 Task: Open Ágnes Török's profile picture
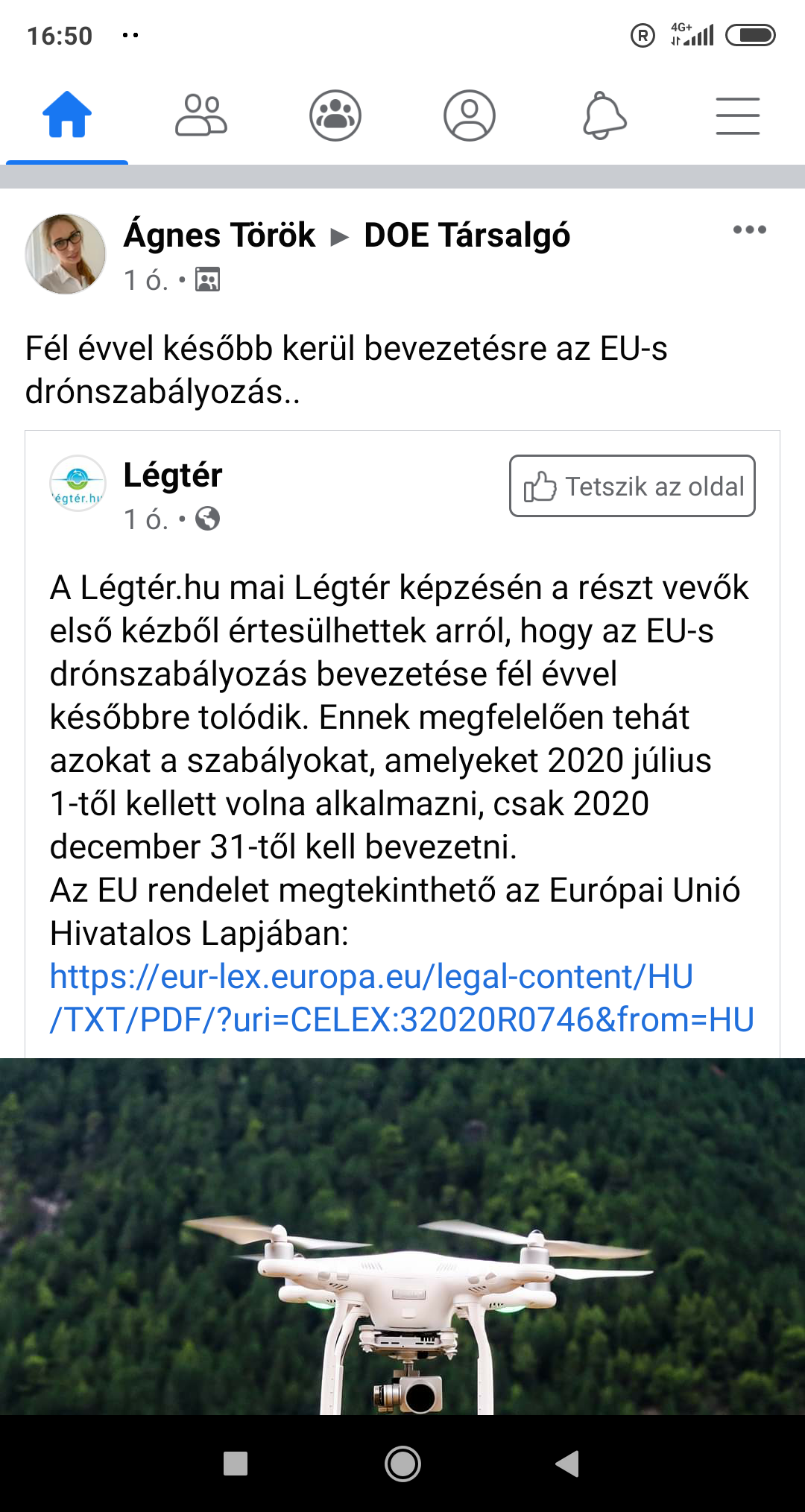tap(66, 254)
